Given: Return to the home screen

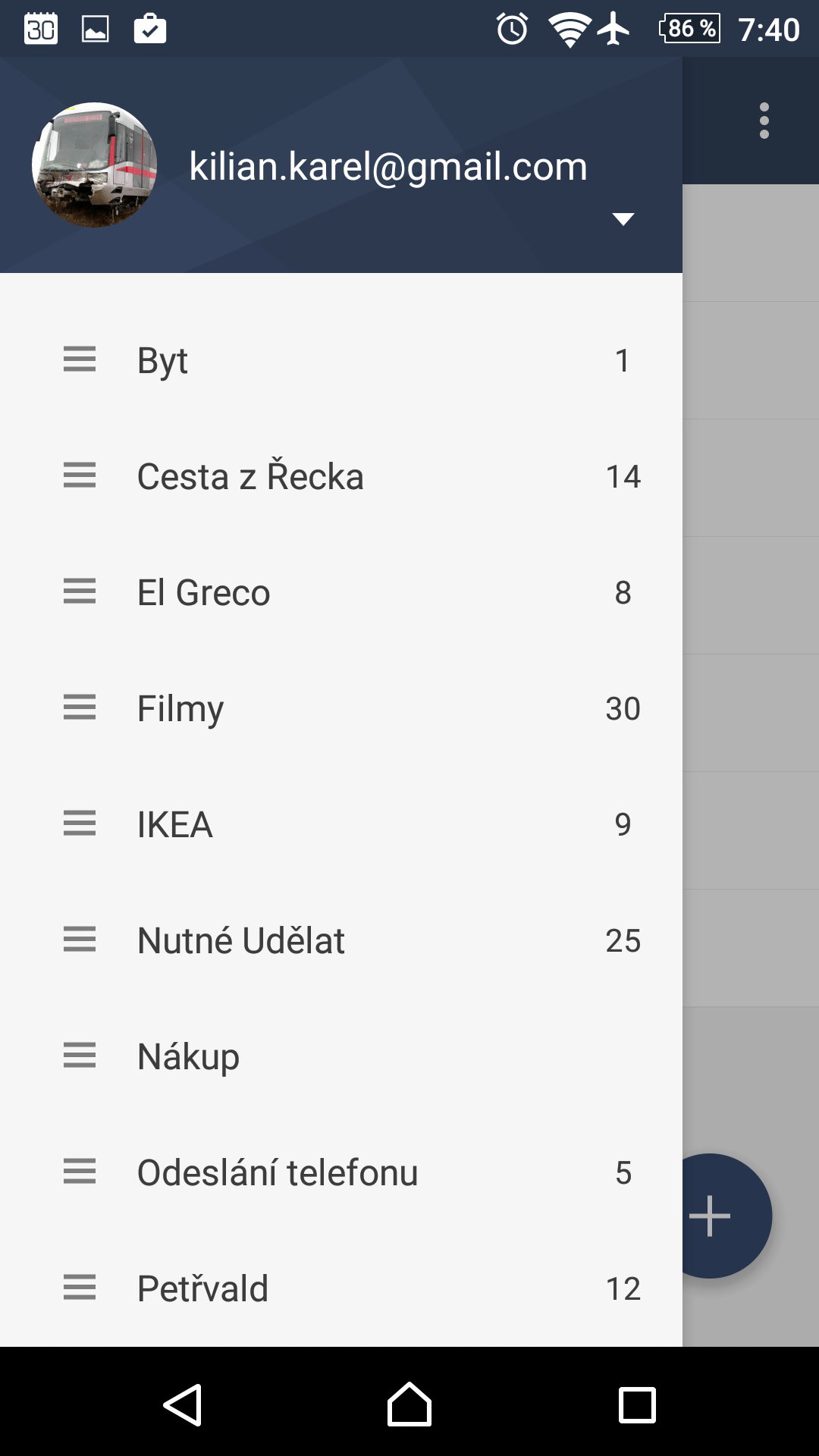Looking at the screenshot, I should [409, 1404].
